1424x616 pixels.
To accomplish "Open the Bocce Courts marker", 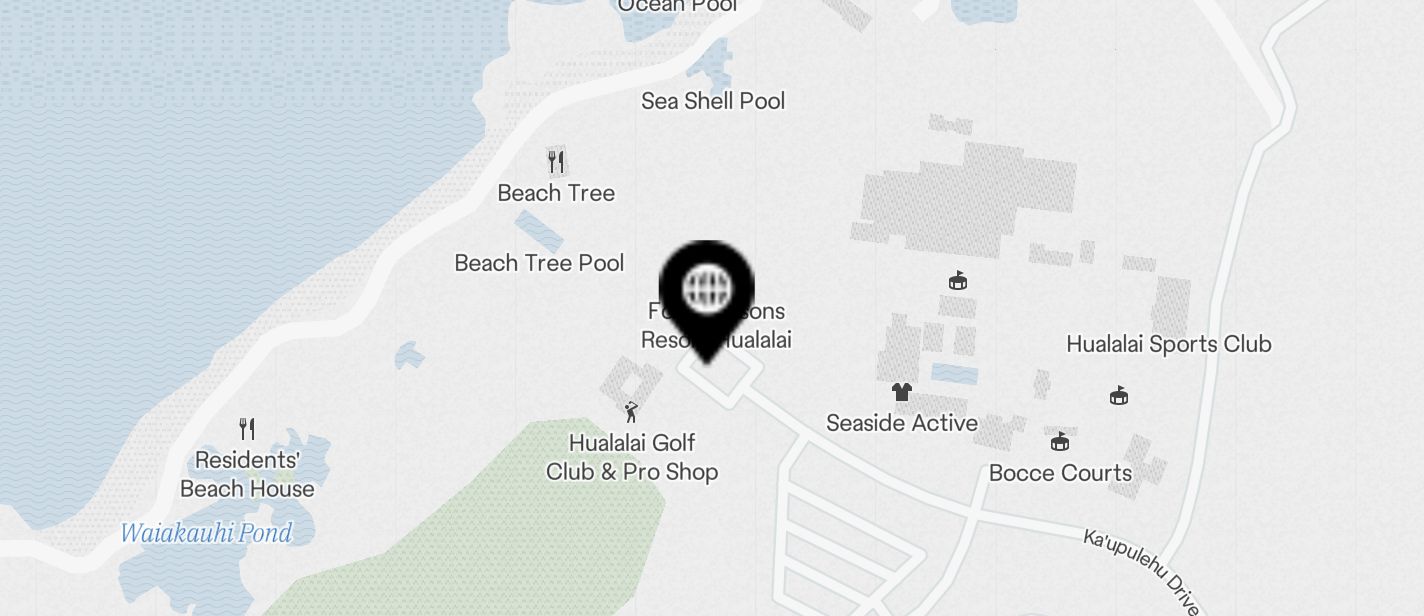I will click(1060, 442).
